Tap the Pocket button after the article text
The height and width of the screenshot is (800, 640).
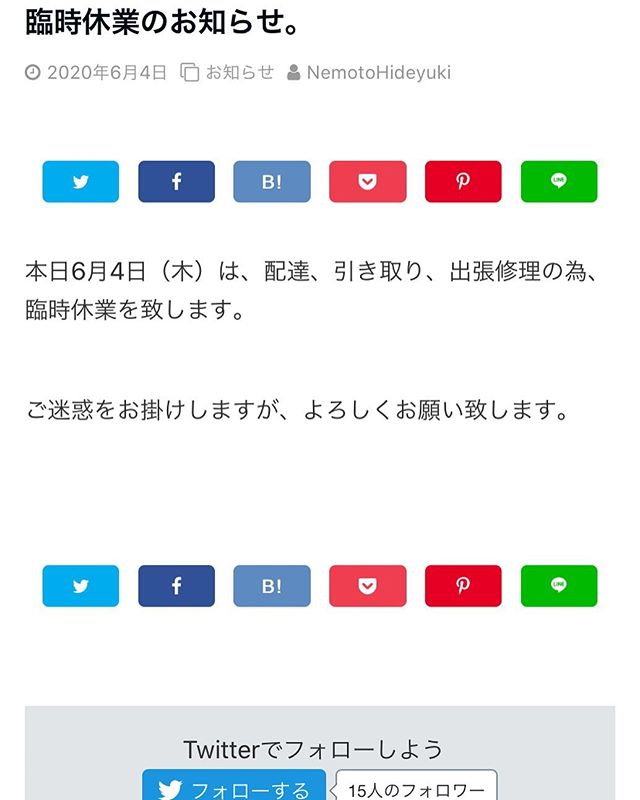click(368, 586)
